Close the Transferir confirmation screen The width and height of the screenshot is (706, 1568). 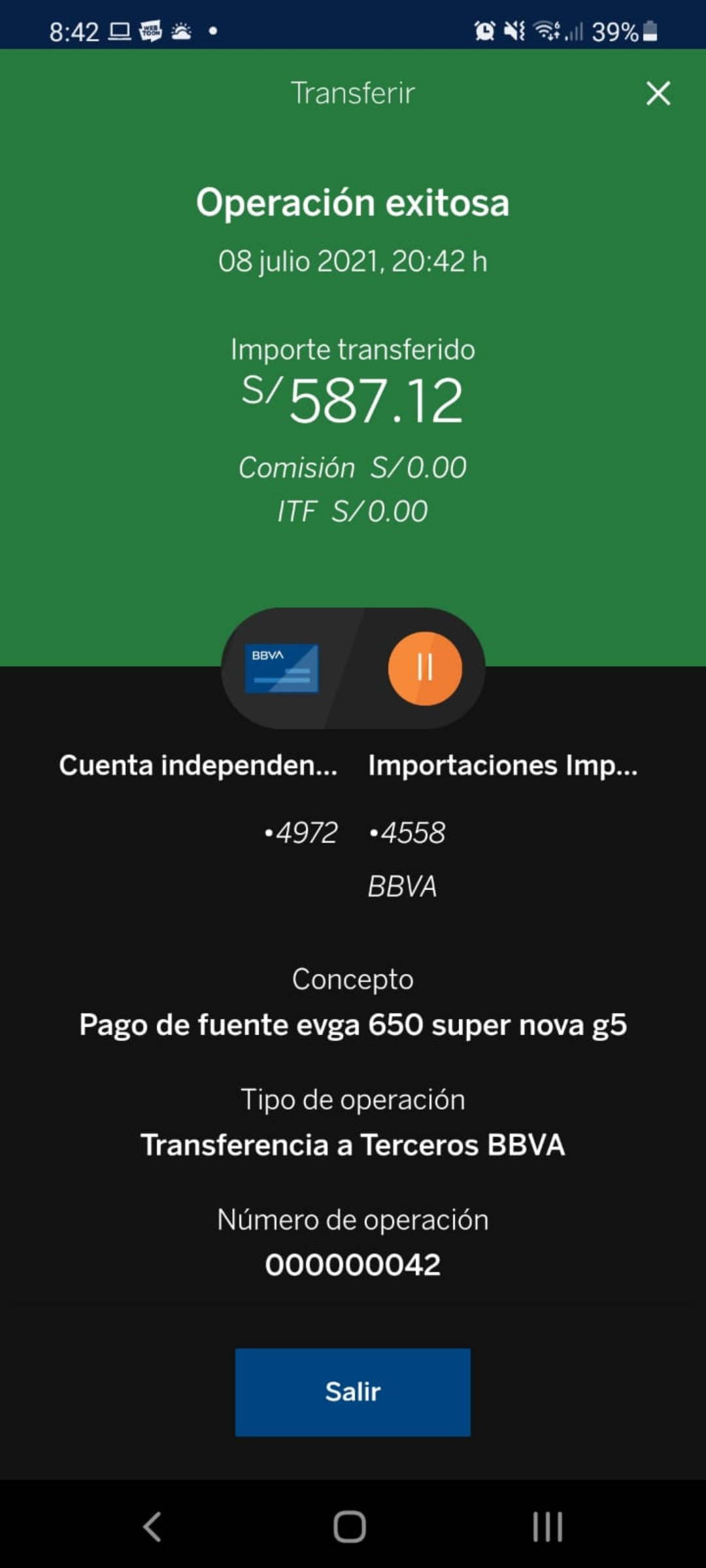658,93
